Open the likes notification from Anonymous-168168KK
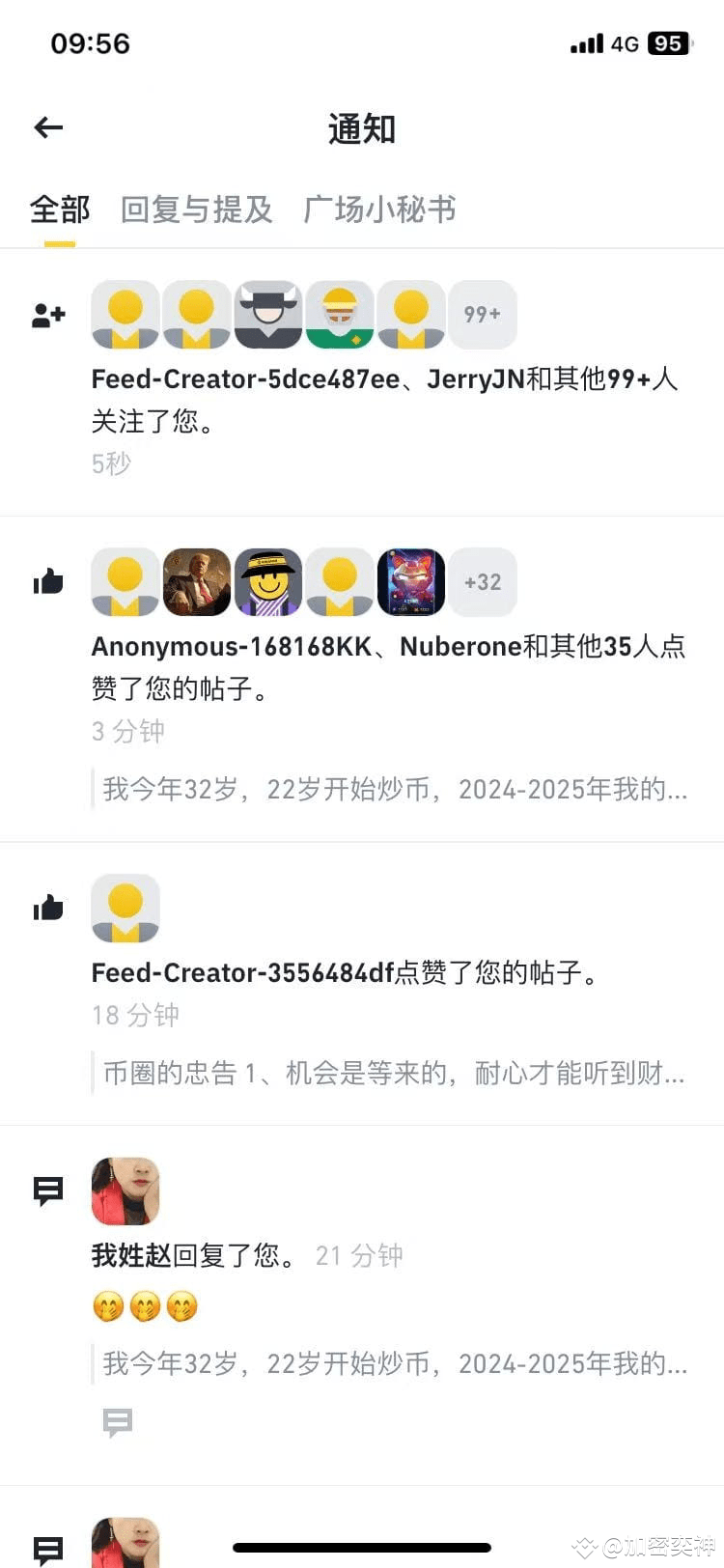 click(x=386, y=666)
